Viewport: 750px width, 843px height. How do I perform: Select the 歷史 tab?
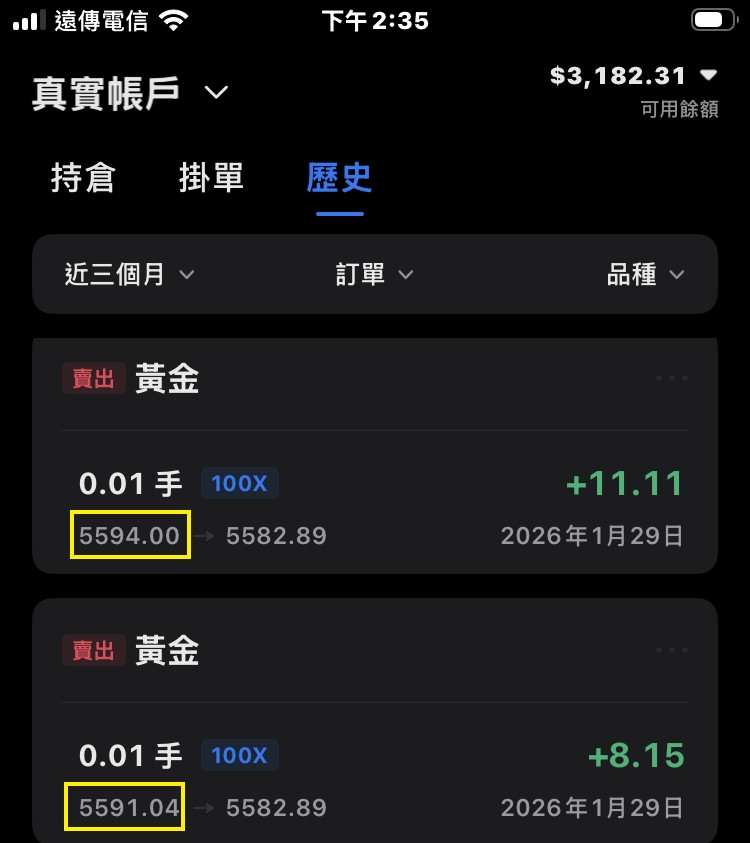pyautogui.click(x=339, y=178)
